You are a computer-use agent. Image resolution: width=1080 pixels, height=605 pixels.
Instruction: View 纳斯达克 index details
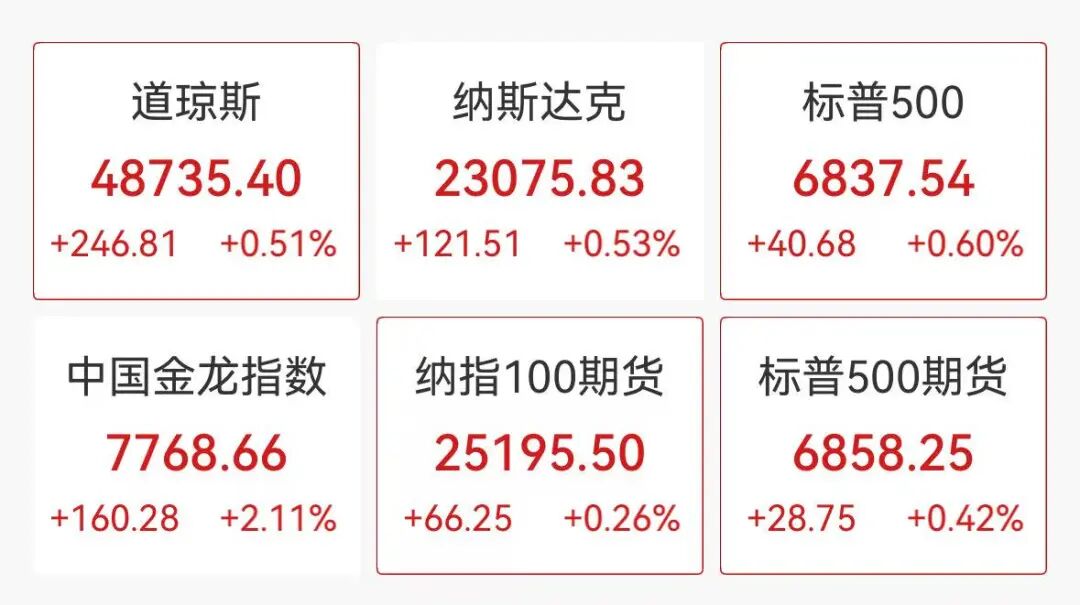(x=539, y=171)
